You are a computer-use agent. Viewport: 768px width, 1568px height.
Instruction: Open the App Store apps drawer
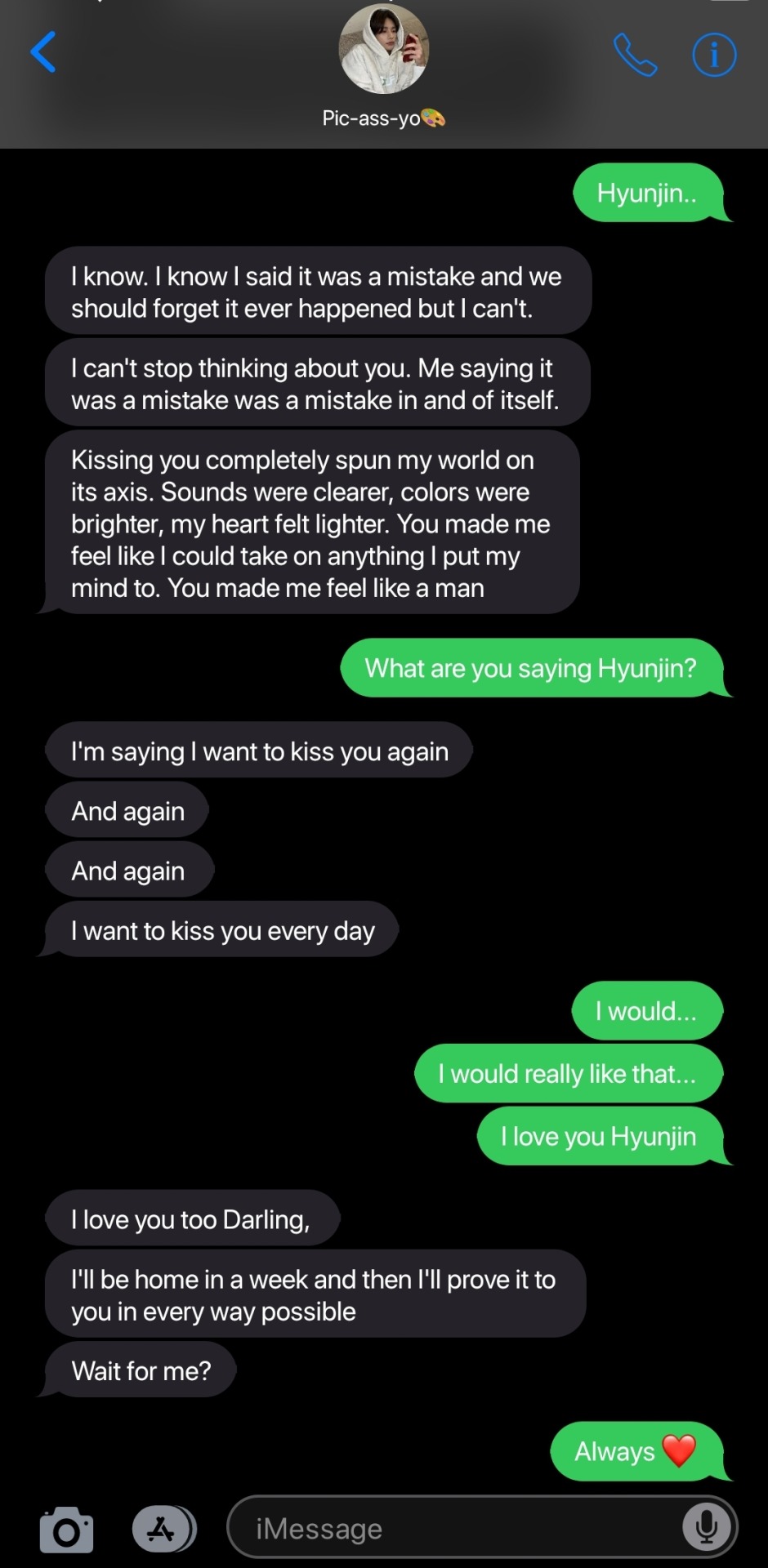pos(163,1529)
